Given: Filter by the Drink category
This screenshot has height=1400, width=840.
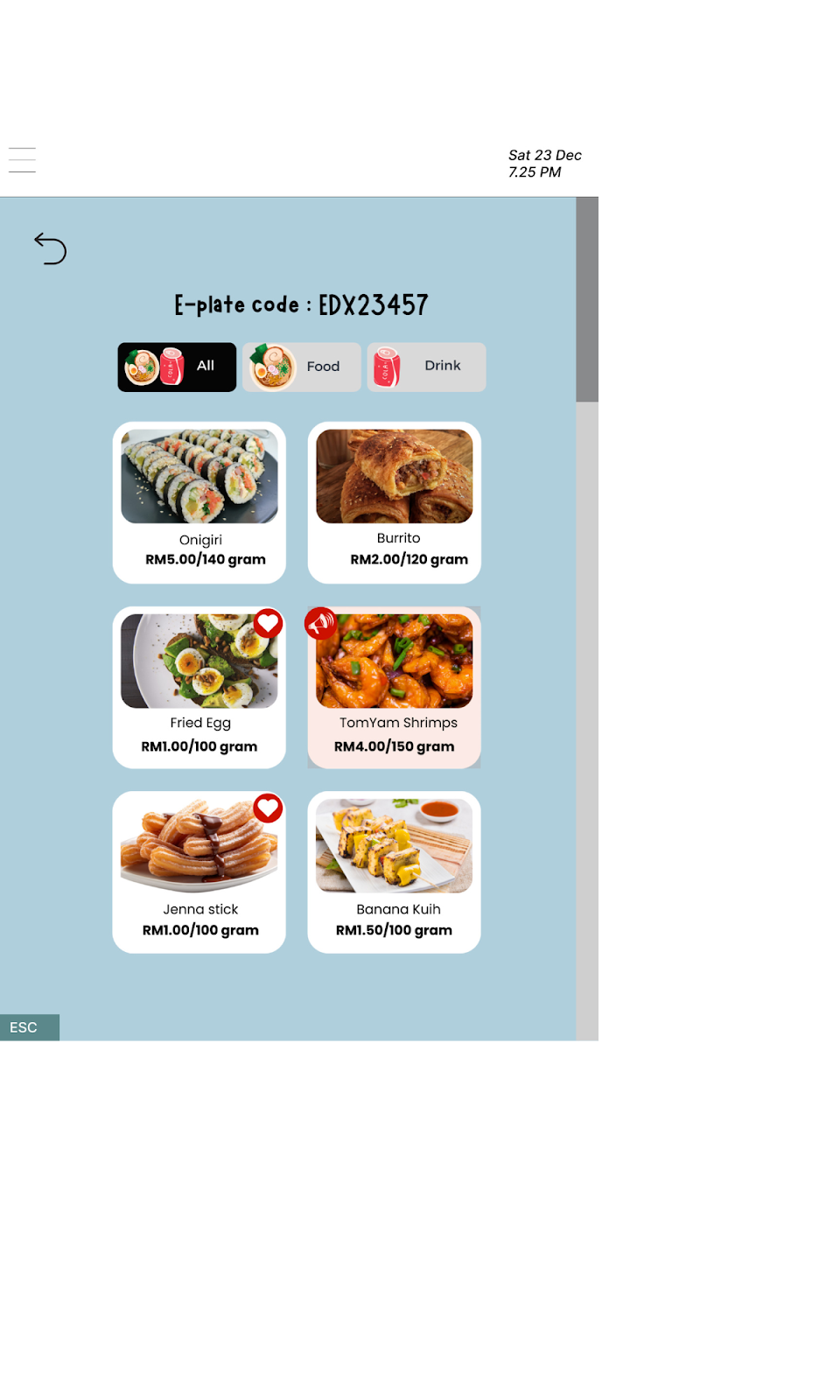Looking at the screenshot, I should [x=426, y=367].
